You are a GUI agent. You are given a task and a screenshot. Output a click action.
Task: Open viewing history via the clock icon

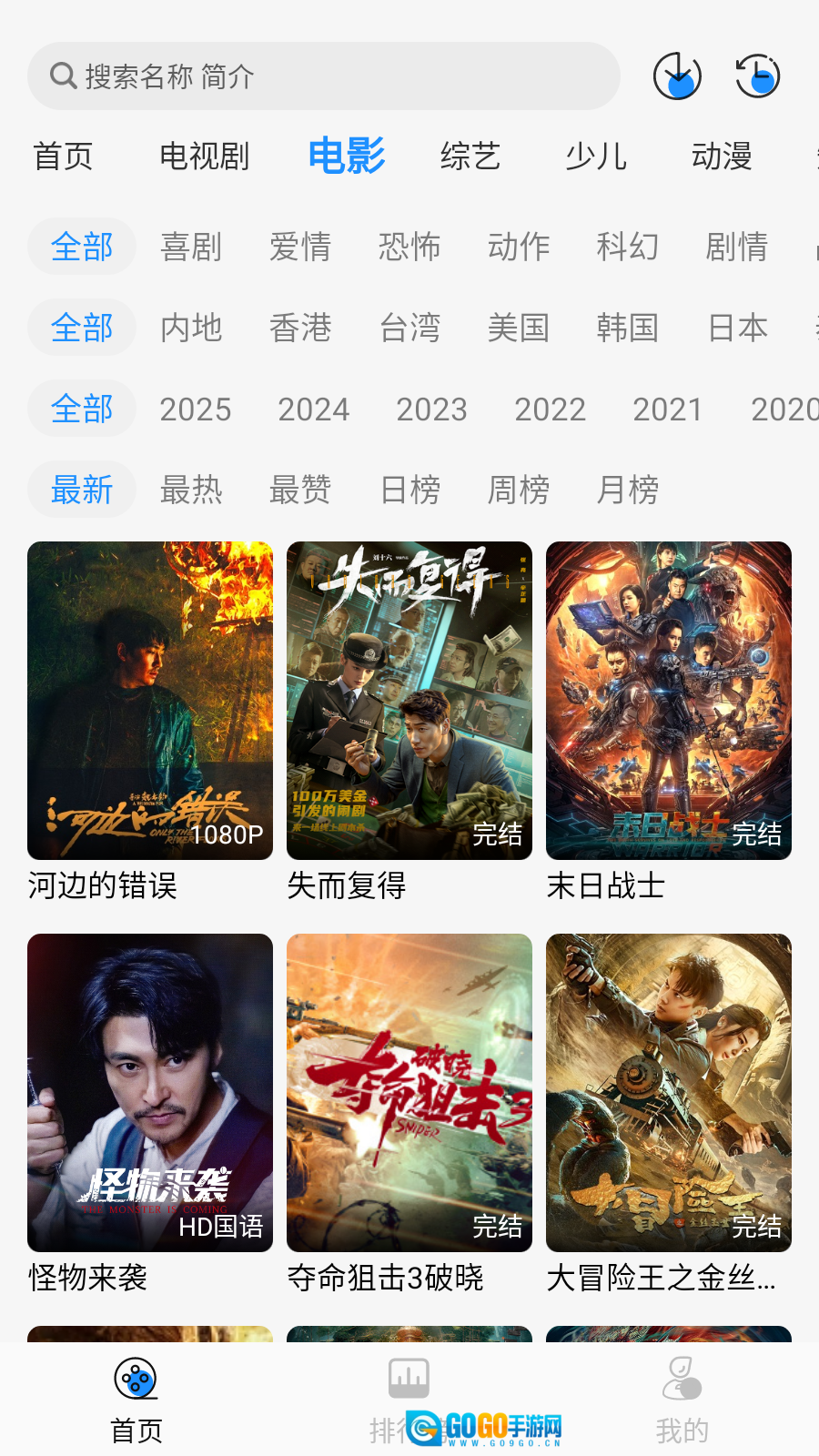pyautogui.click(x=757, y=76)
